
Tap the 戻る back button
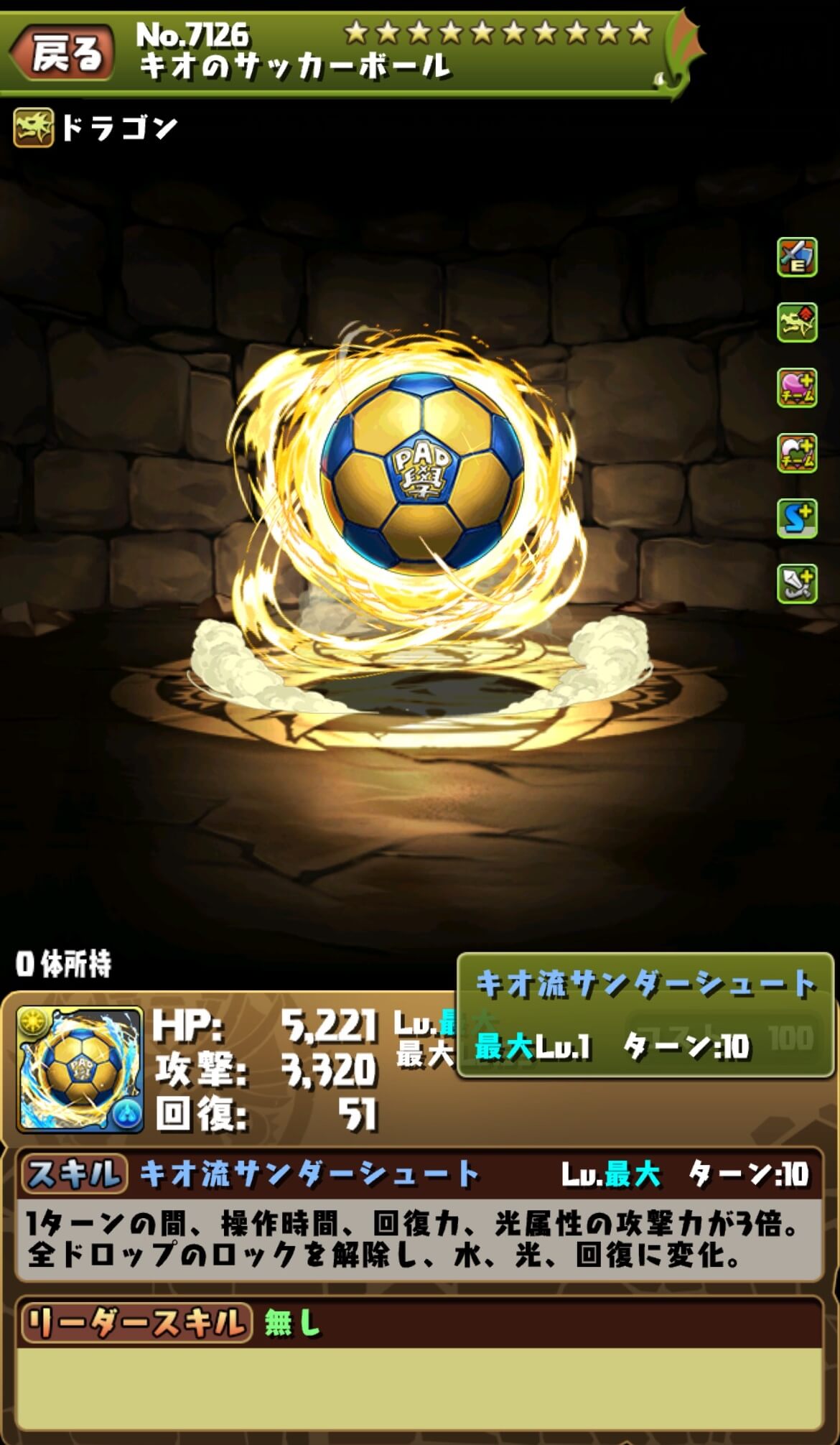pos(62,52)
